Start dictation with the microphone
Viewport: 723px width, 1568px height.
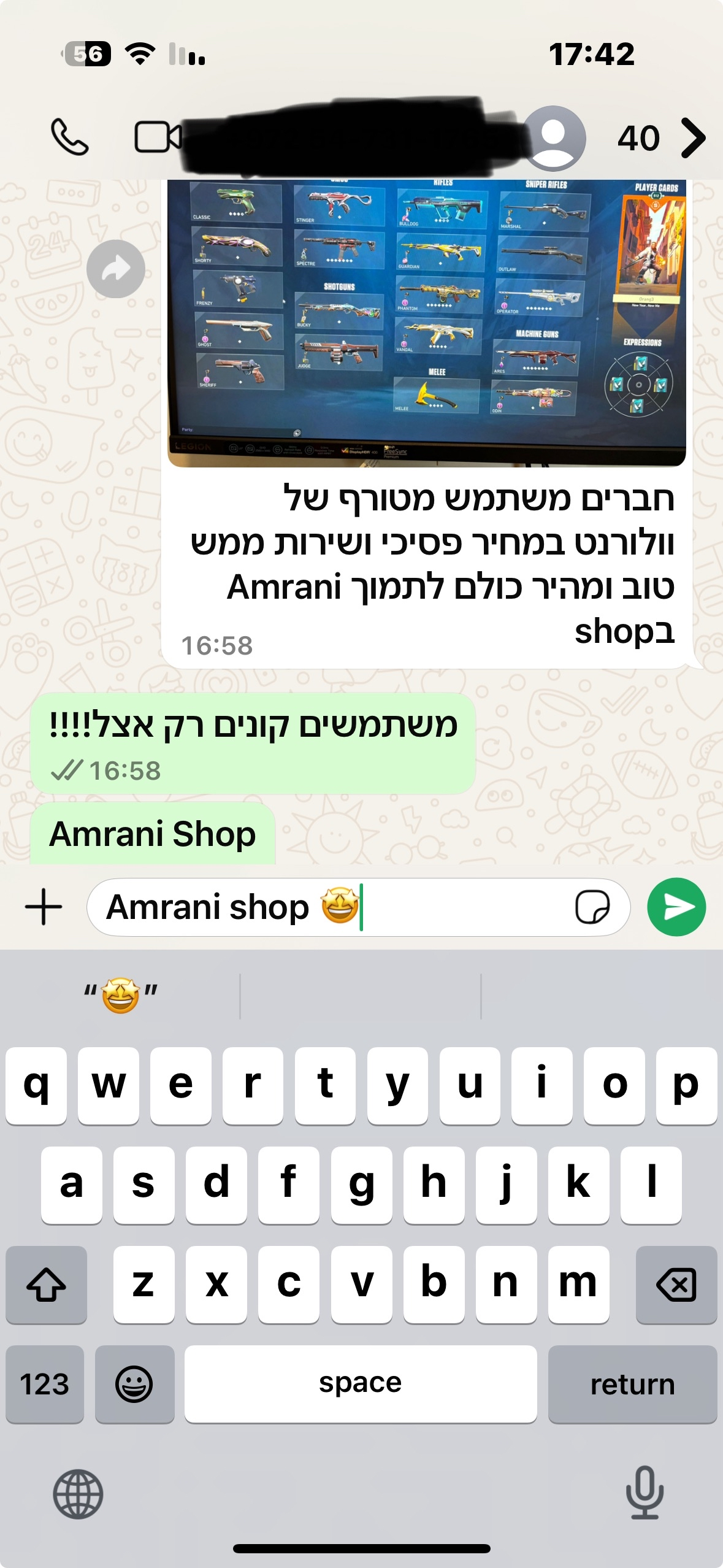pos(645,1493)
